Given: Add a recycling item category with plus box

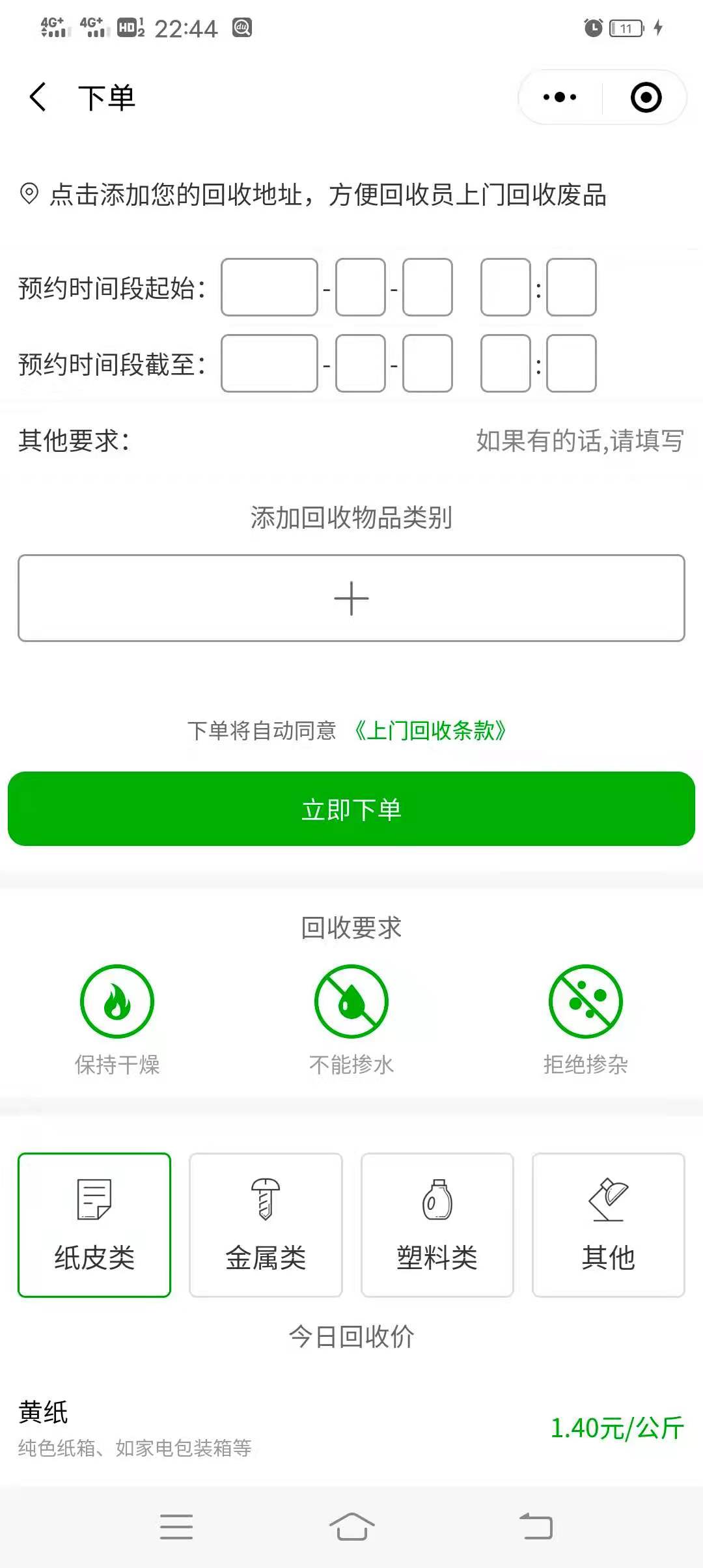Looking at the screenshot, I should coord(351,598).
